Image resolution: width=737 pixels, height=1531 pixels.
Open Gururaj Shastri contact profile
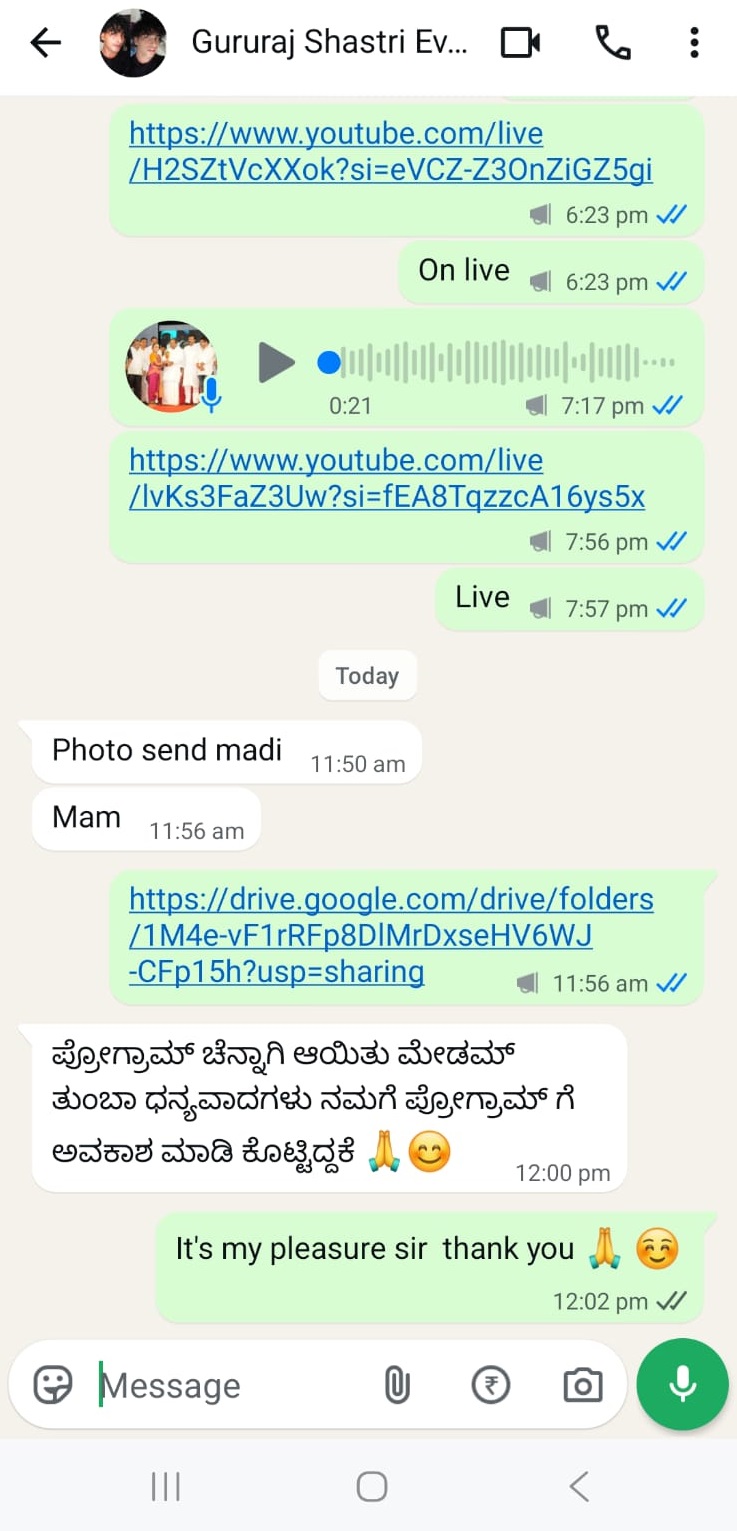pyautogui.click(x=330, y=43)
